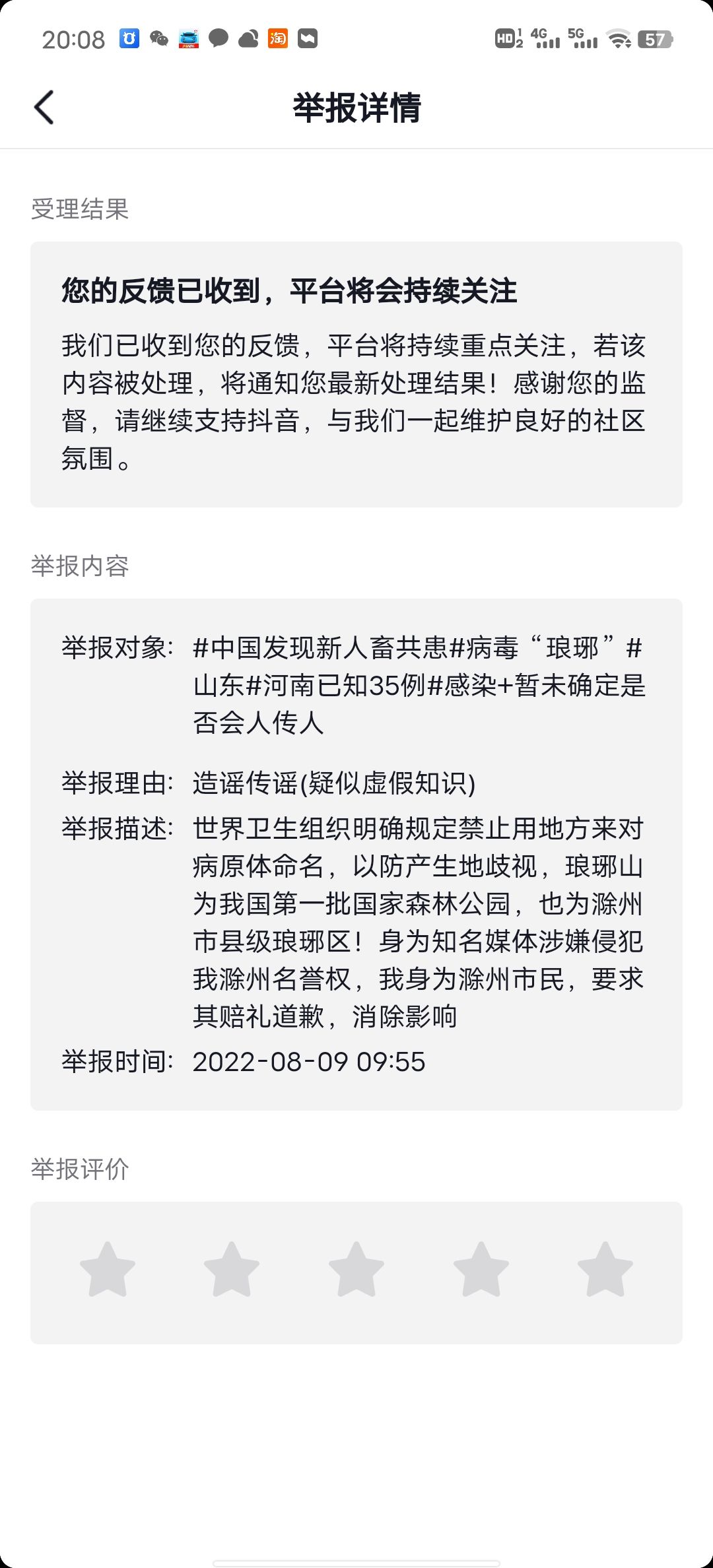
Task: Rate the report with one star
Action: (108, 1269)
